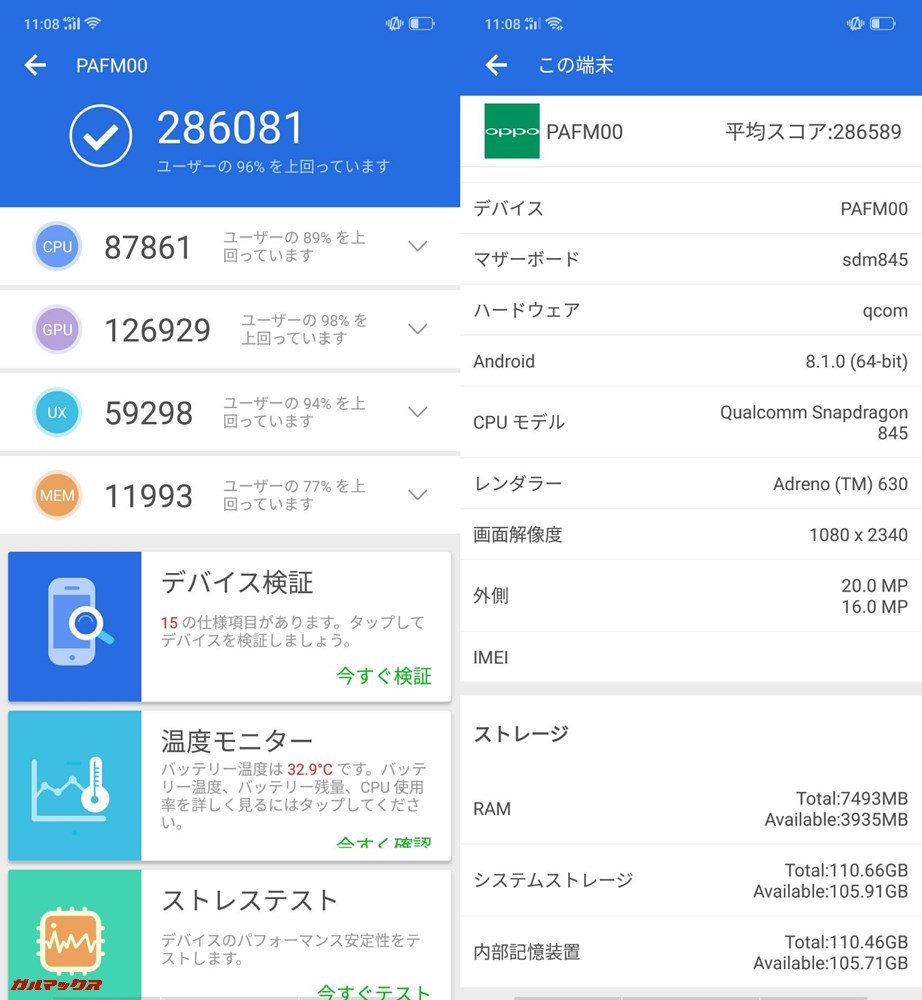
Task: Expand the CPU score details
Action: 417,246
